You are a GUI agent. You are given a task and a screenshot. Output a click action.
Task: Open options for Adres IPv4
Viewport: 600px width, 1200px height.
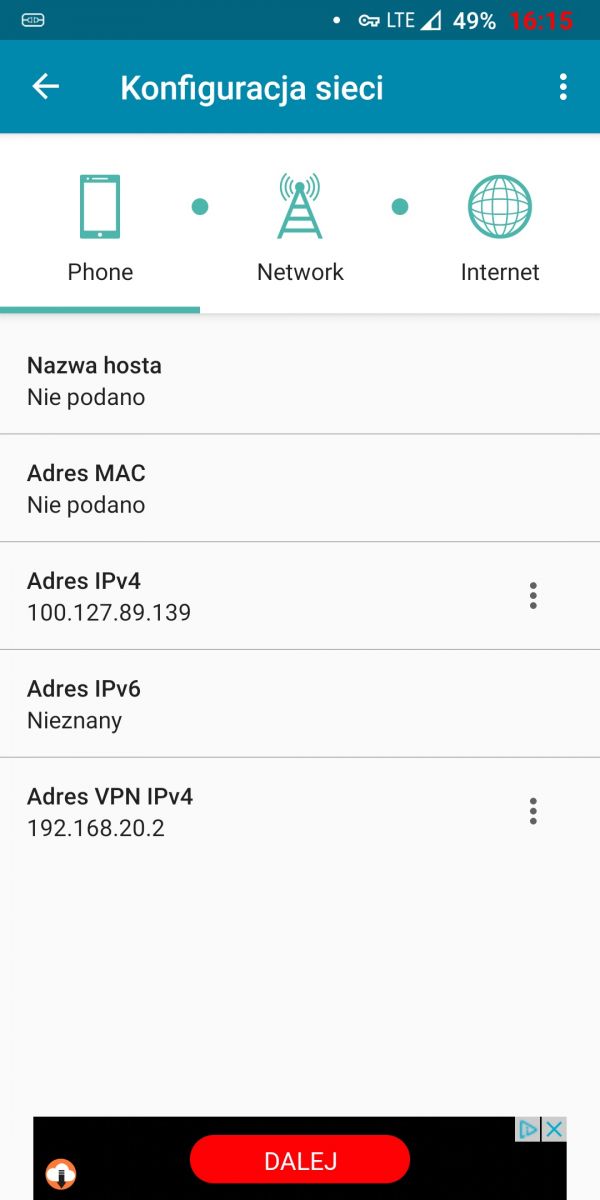tap(533, 596)
